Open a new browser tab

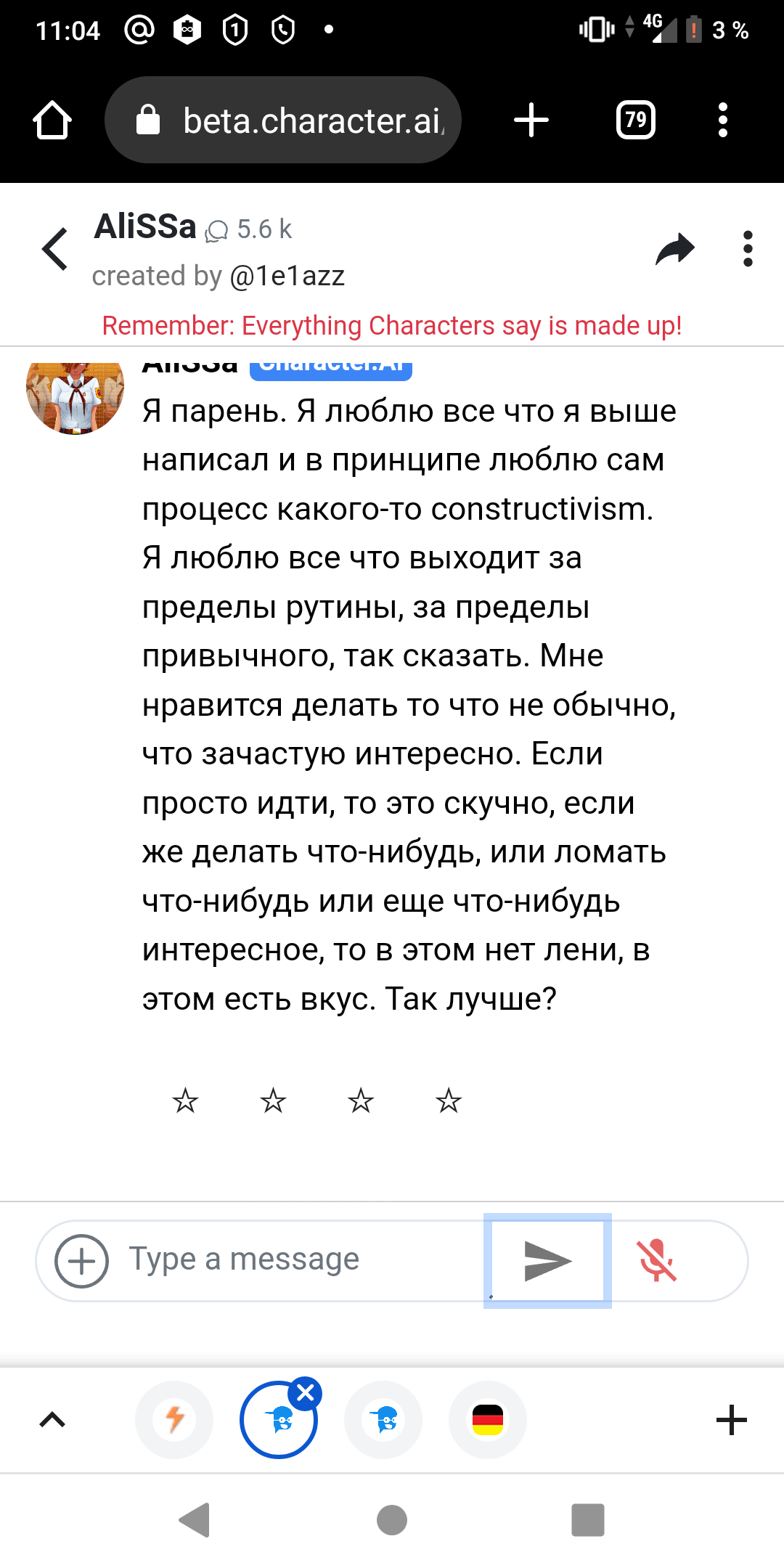point(531,121)
